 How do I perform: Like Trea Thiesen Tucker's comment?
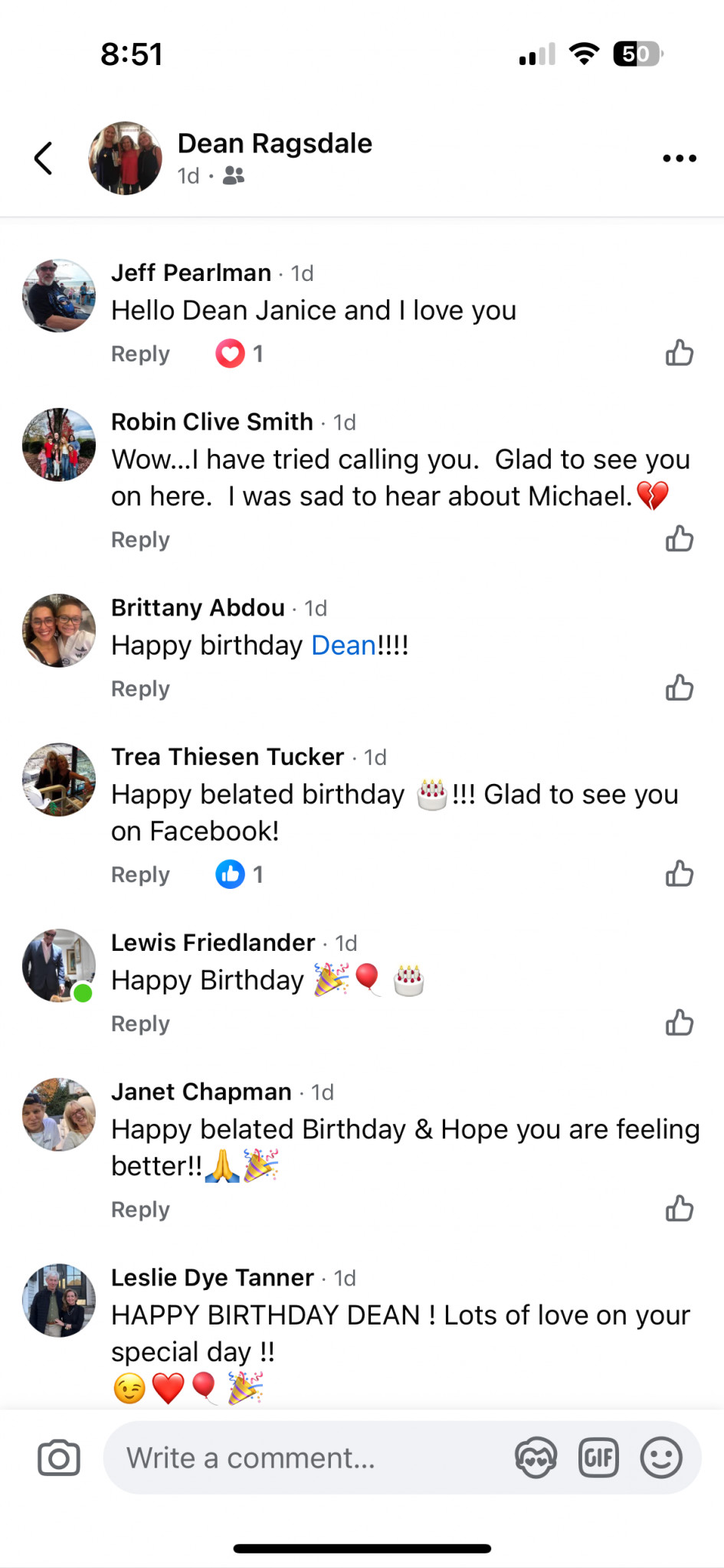[679, 874]
